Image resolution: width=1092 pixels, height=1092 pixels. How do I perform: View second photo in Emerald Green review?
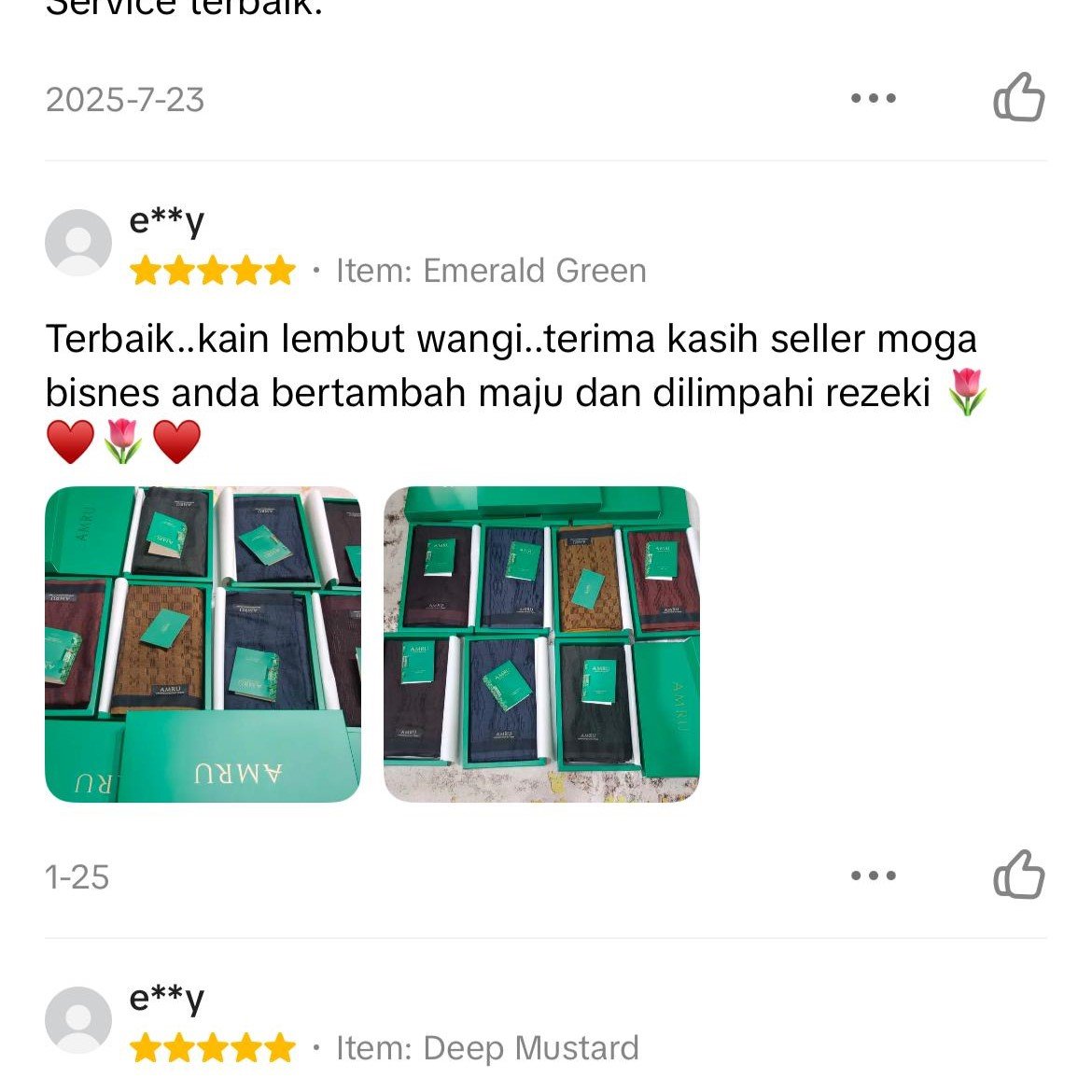tap(541, 644)
